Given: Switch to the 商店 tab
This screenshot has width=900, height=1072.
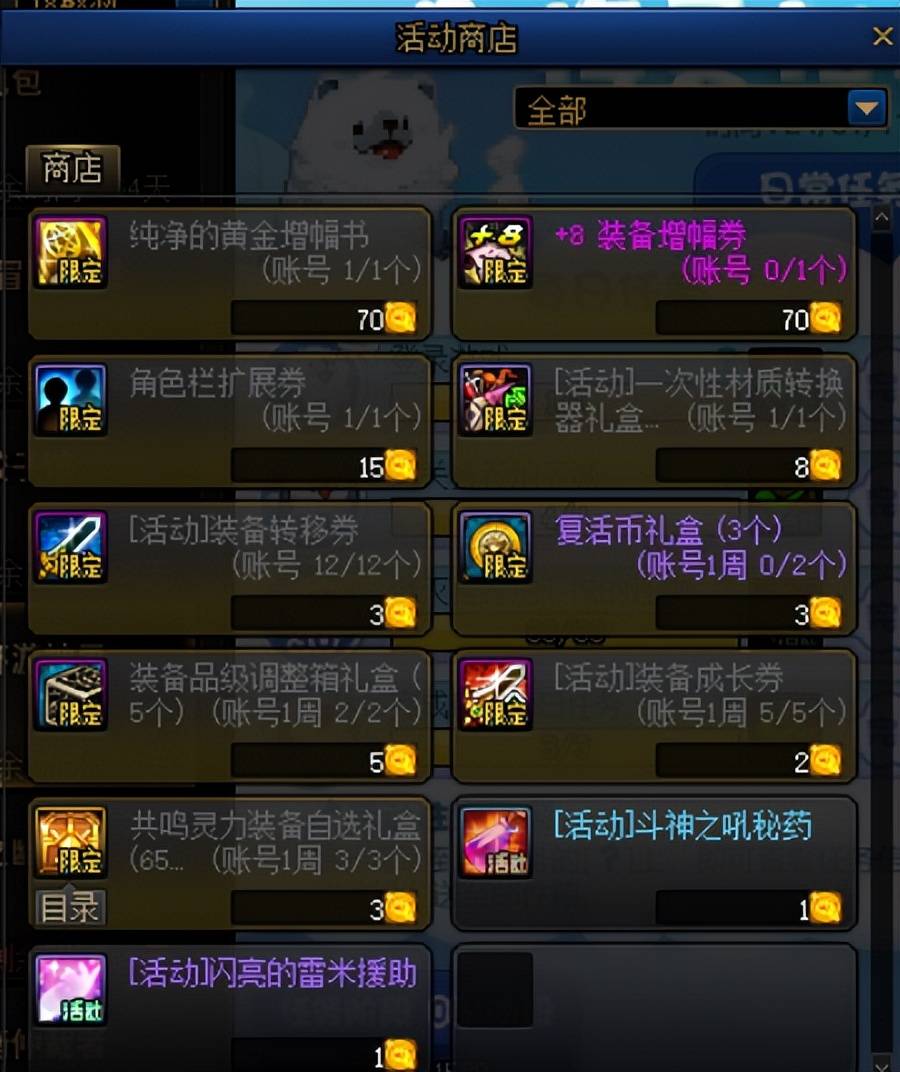Looking at the screenshot, I should tap(73, 169).
